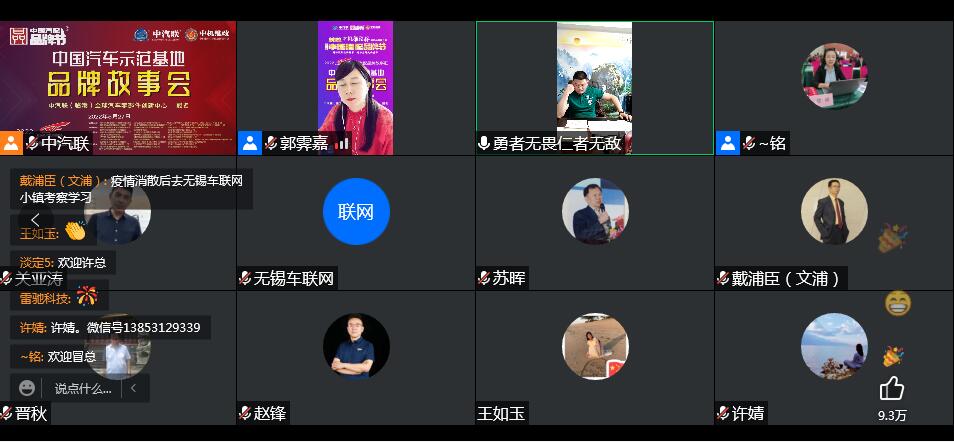Tap the thumbs-up like button

click(x=892, y=388)
